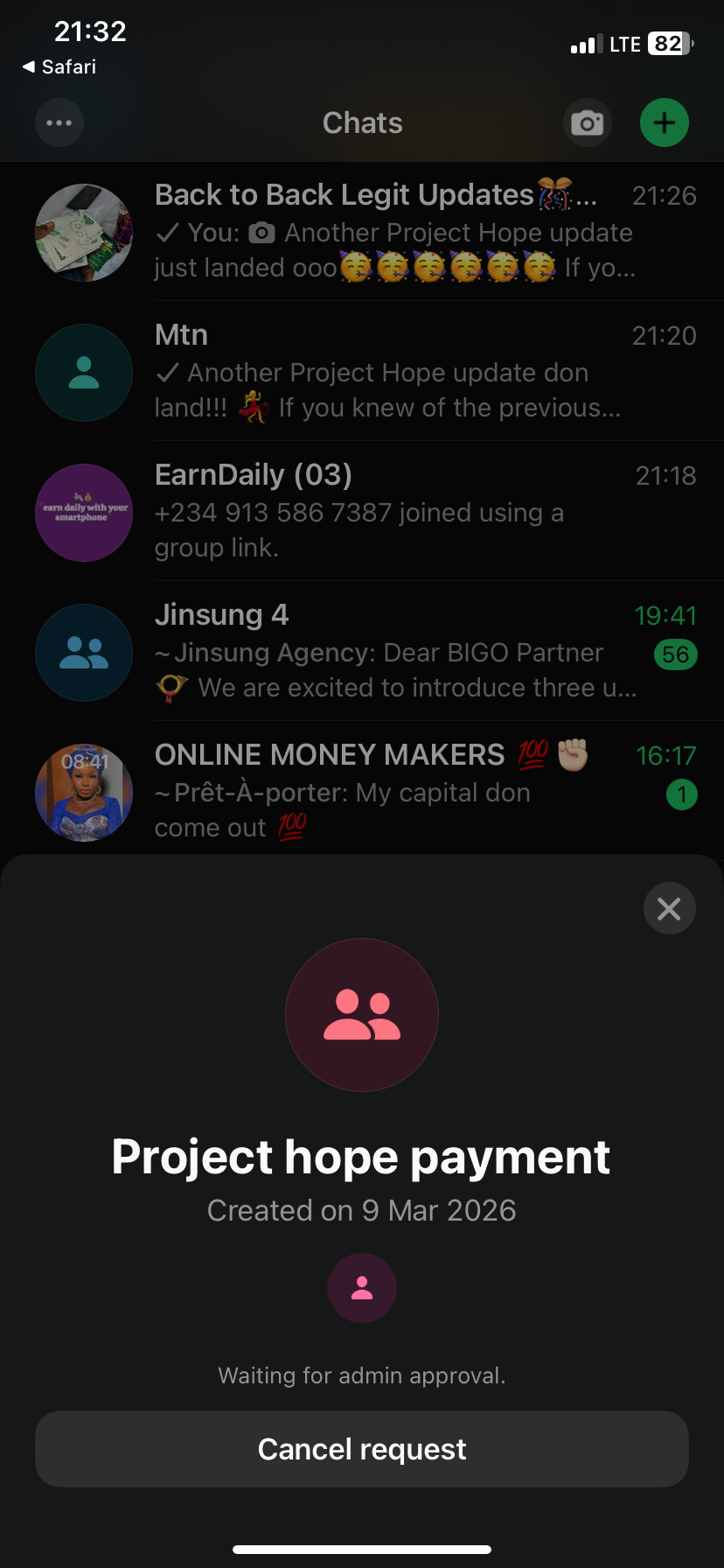This screenshot has height=1568, width=724.
Task: Return to Safari from status bar
Action: click(59, 67)
